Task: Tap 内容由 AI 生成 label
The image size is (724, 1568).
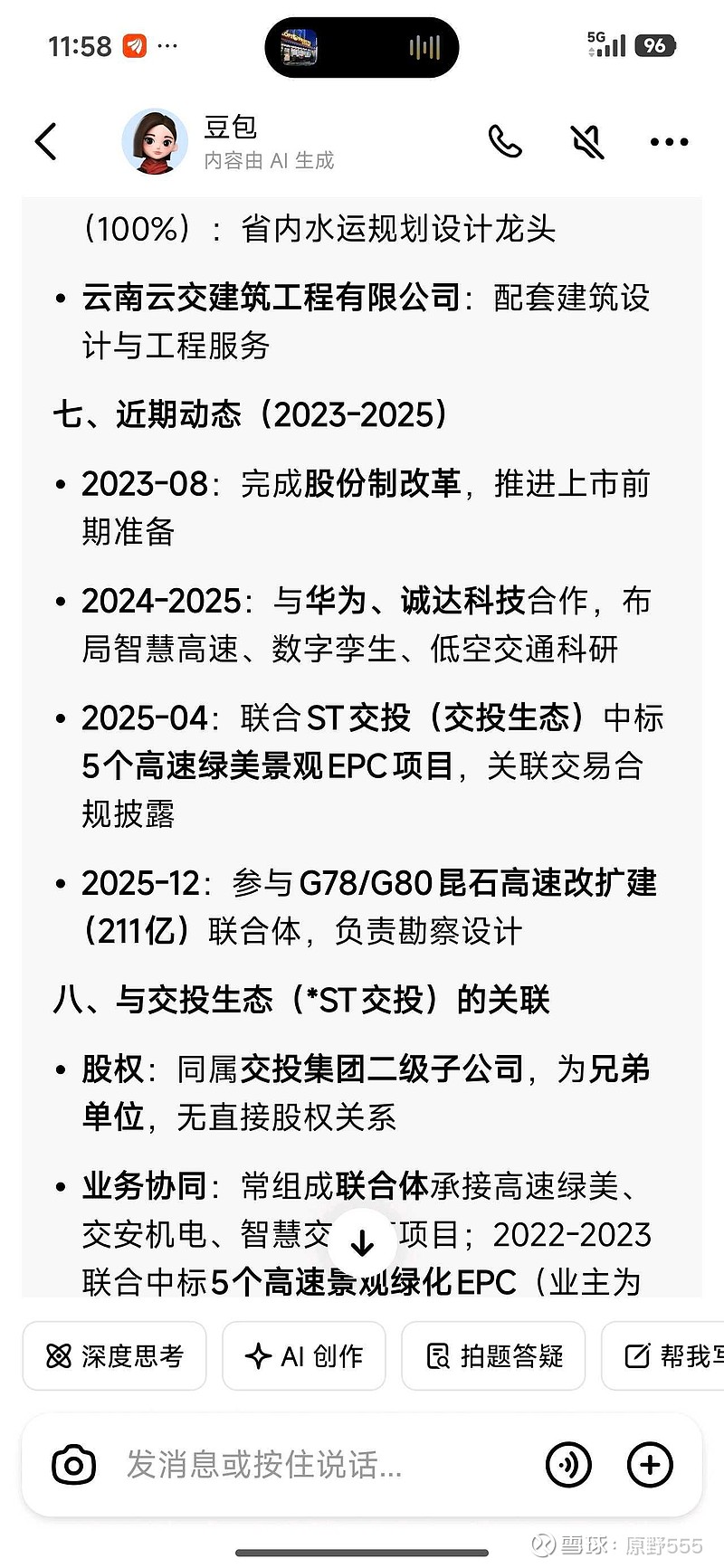Action: point(267,160)
